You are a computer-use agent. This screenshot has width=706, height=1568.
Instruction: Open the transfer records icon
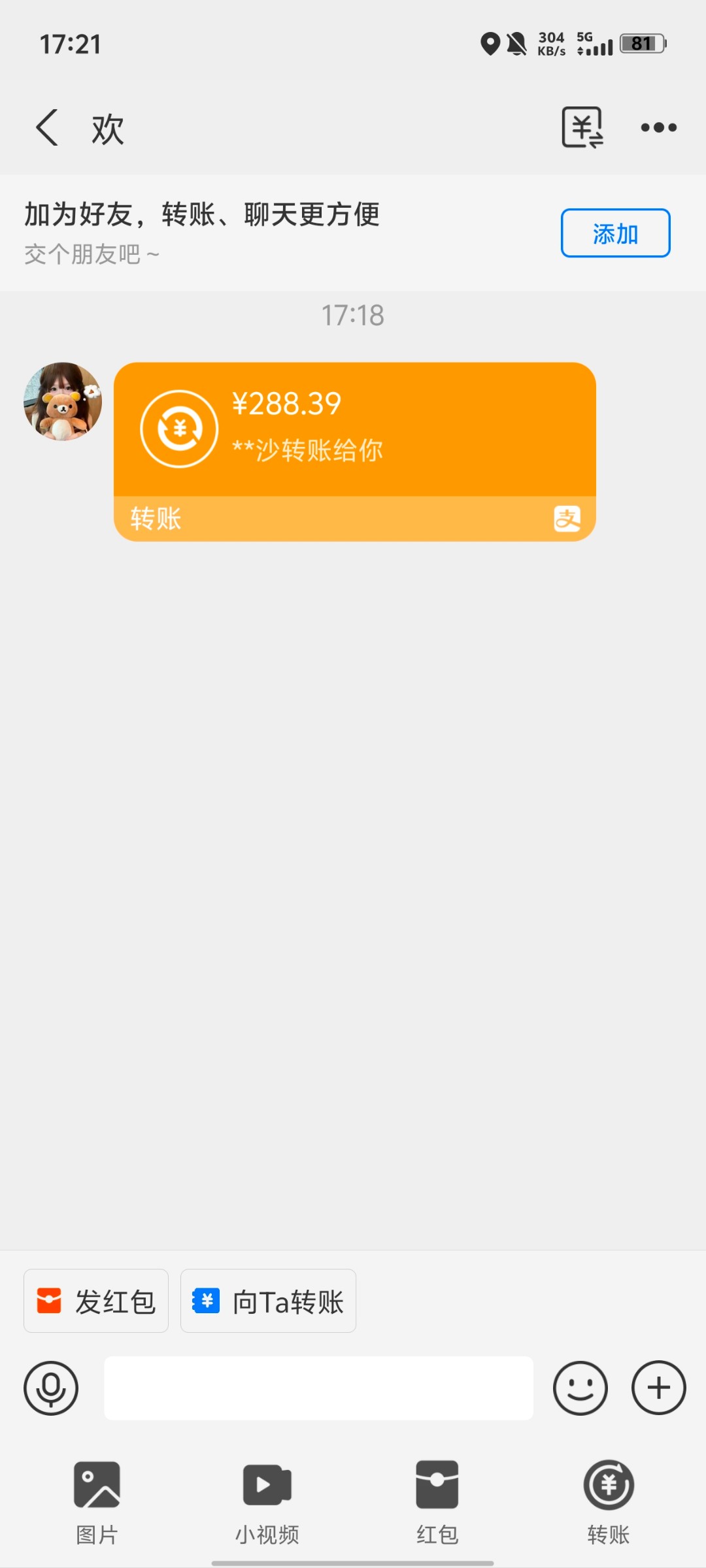[x=582, y=127]
